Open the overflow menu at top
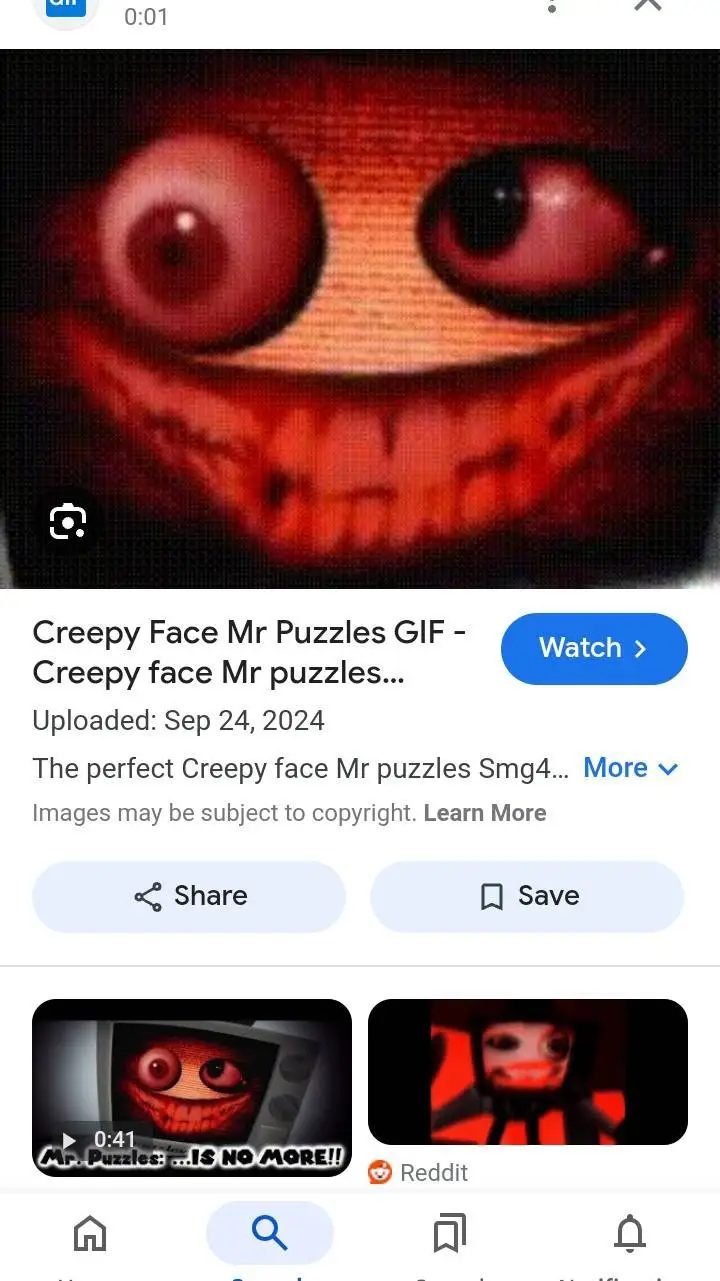Viewport: 720px width, 1281px height. point(552,6)
